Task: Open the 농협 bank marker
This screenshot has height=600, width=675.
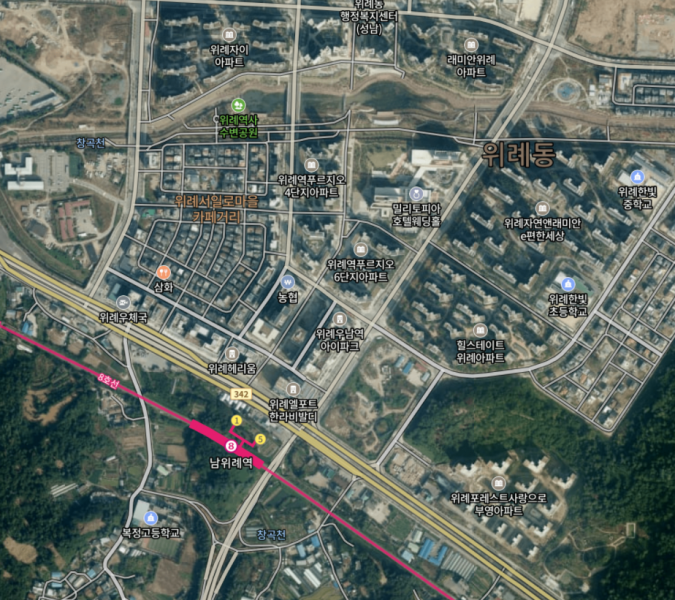Action: tap(288, 281)
